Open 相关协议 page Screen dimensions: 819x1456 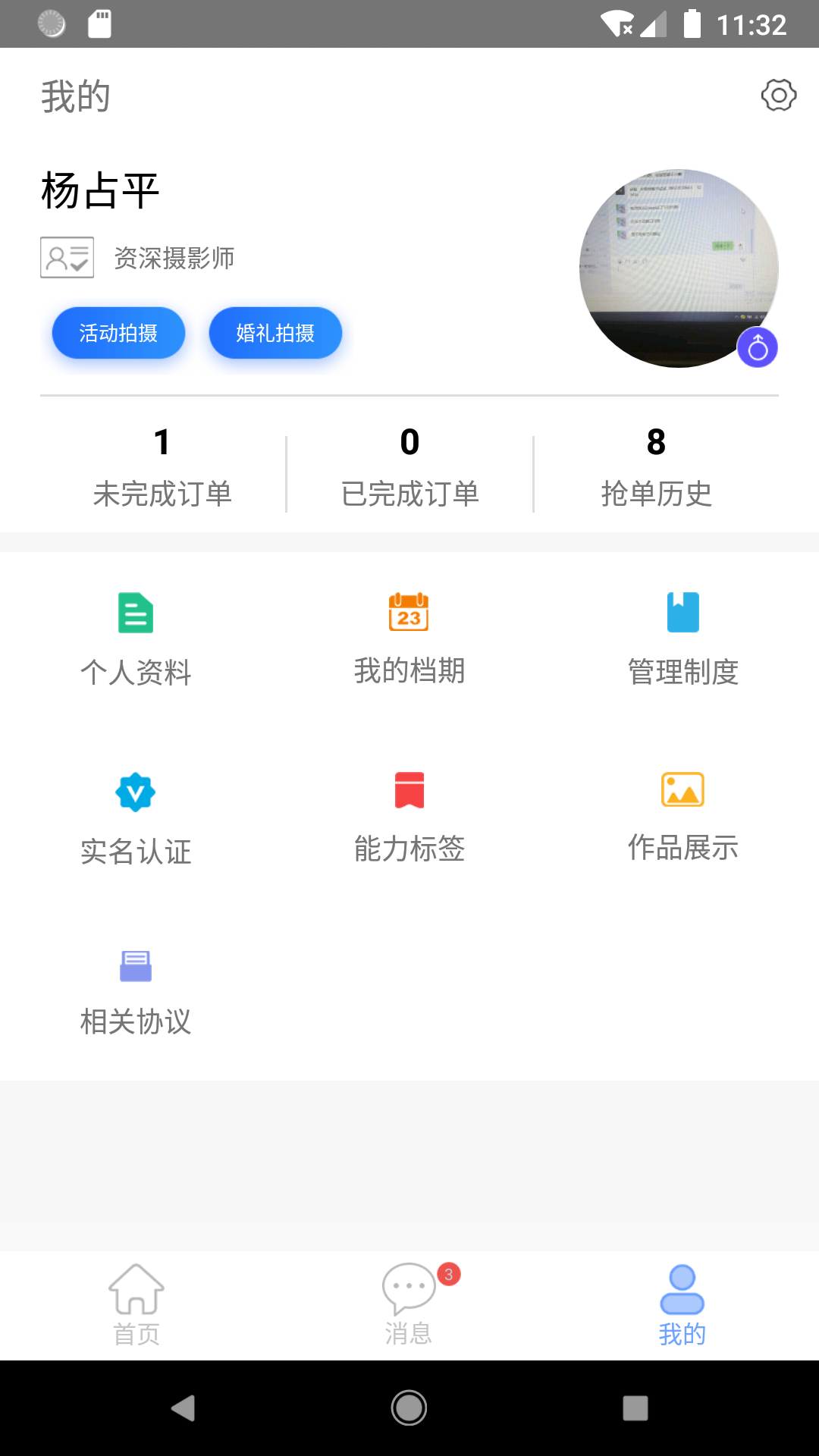(x=136, y=993)
